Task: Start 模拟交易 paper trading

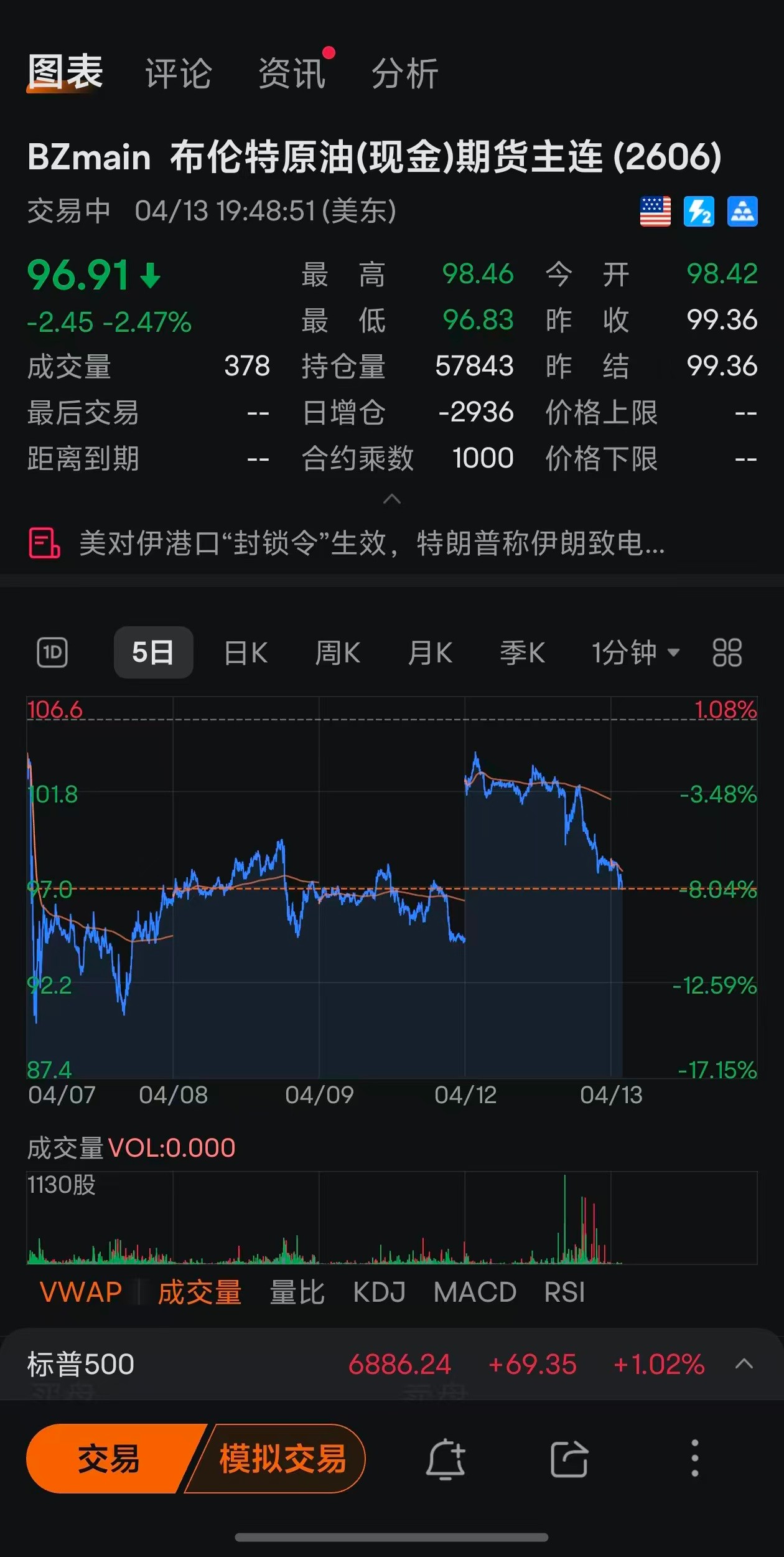Action: click(282, 1459)
